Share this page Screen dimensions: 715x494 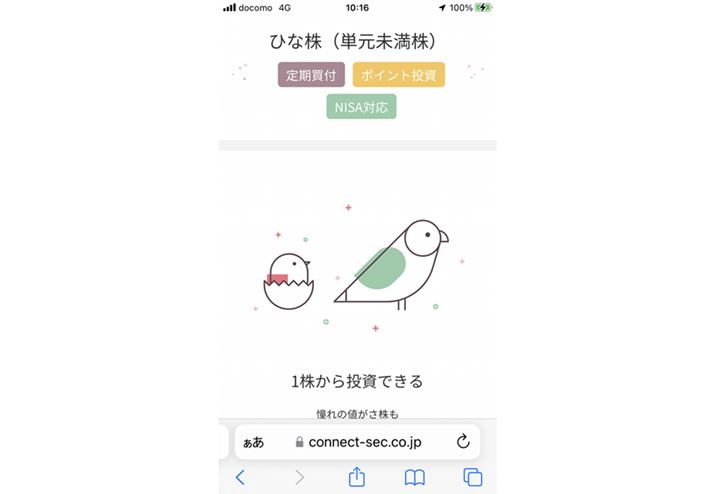[x=357, y=477]
